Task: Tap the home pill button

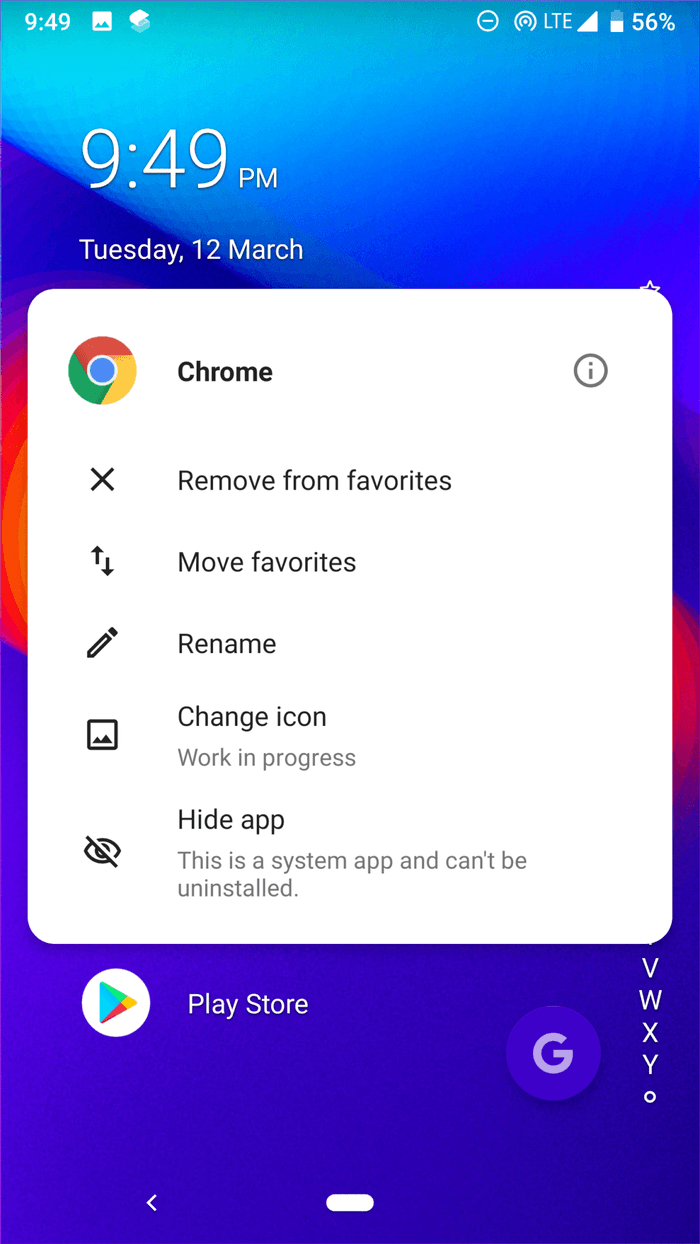Action: coord(350,1203)
